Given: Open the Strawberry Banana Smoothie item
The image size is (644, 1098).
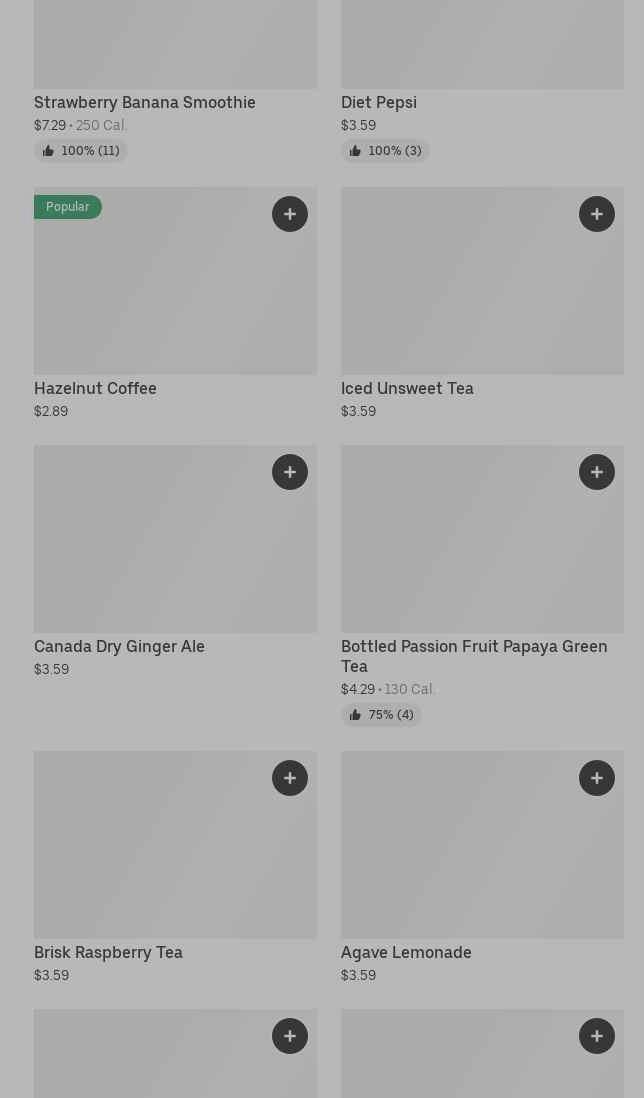Looking at the screenshot, I should click(x=145, y=102).
